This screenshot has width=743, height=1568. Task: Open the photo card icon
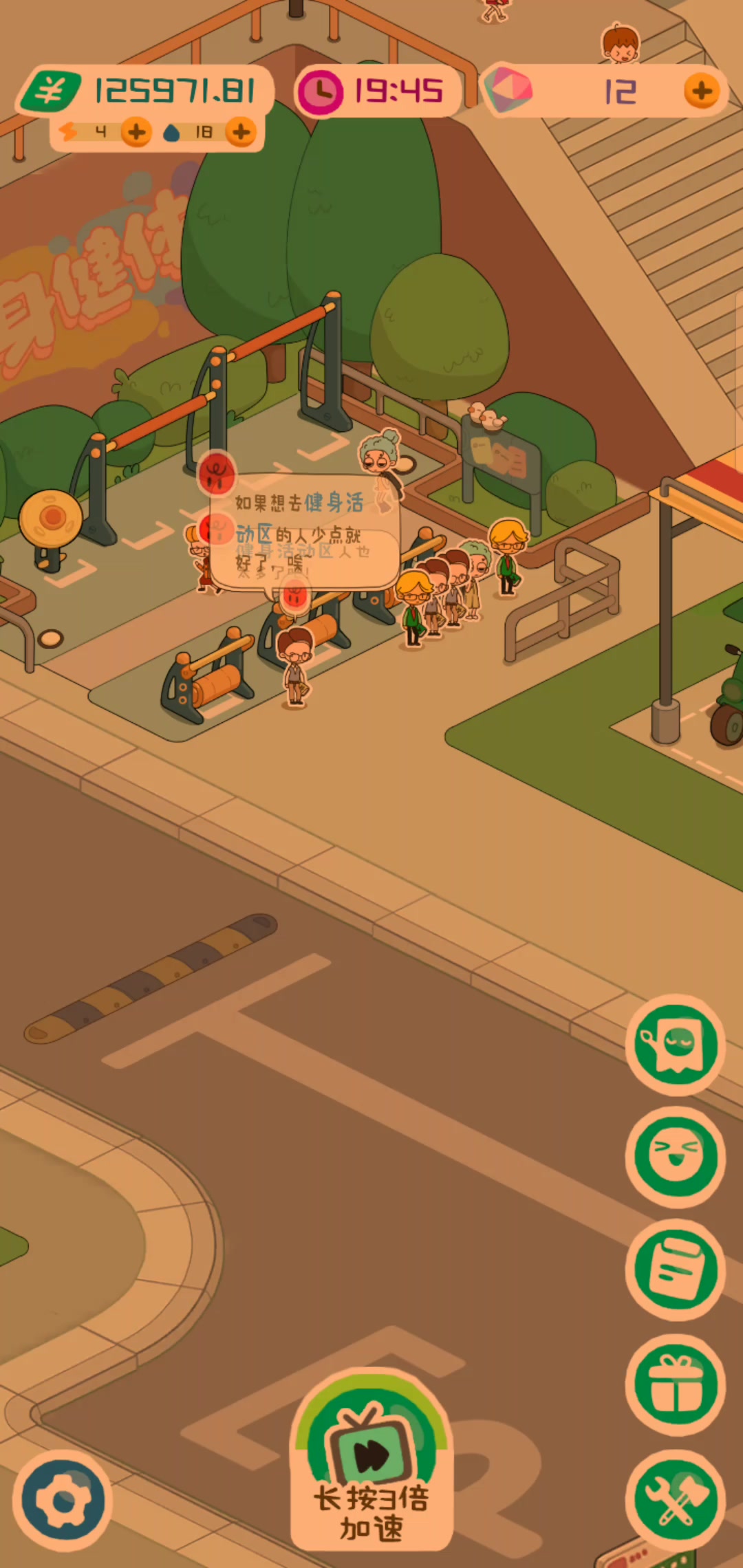675,1045
